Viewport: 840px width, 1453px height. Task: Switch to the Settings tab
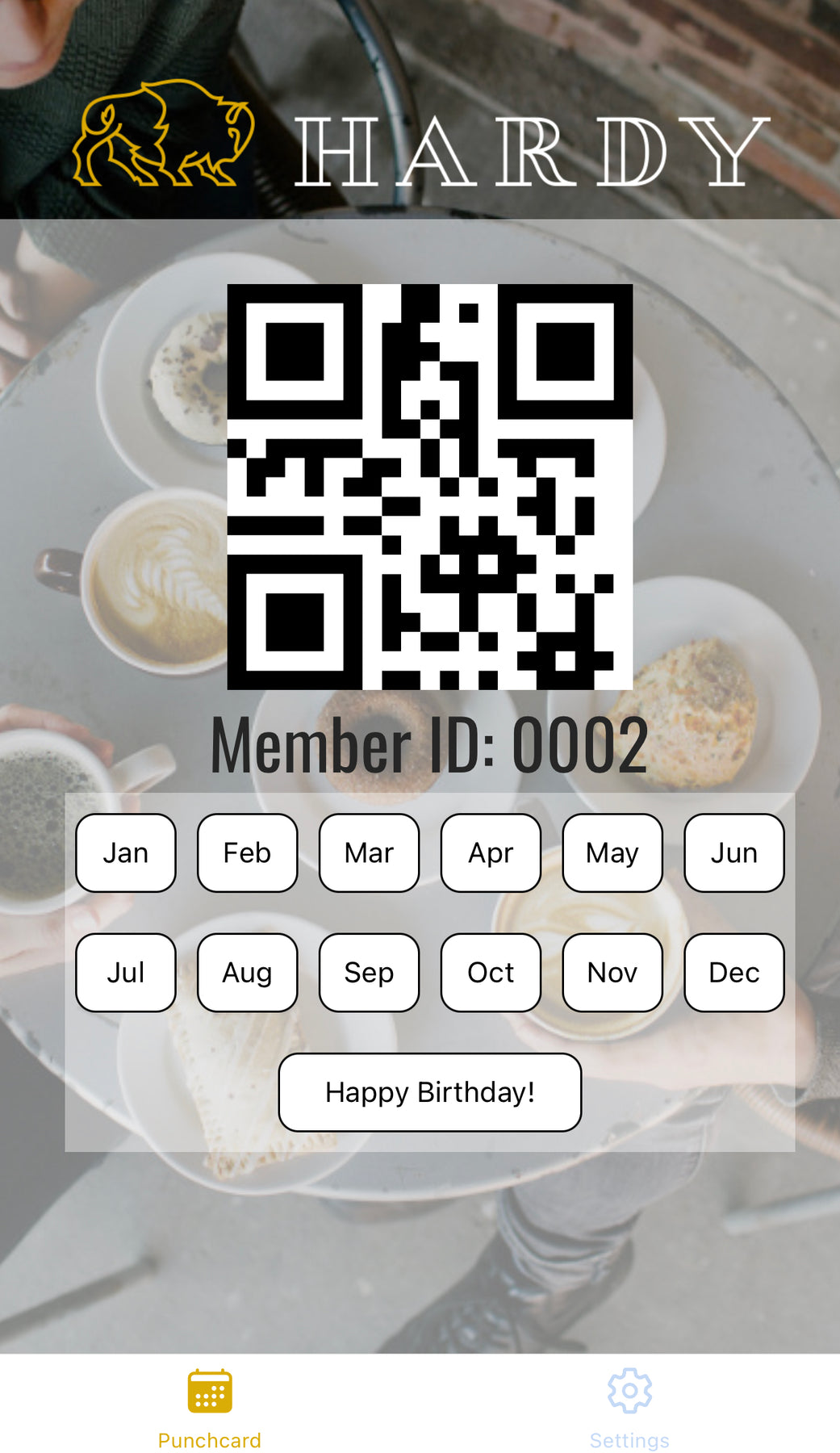[x=629, y=1409]
